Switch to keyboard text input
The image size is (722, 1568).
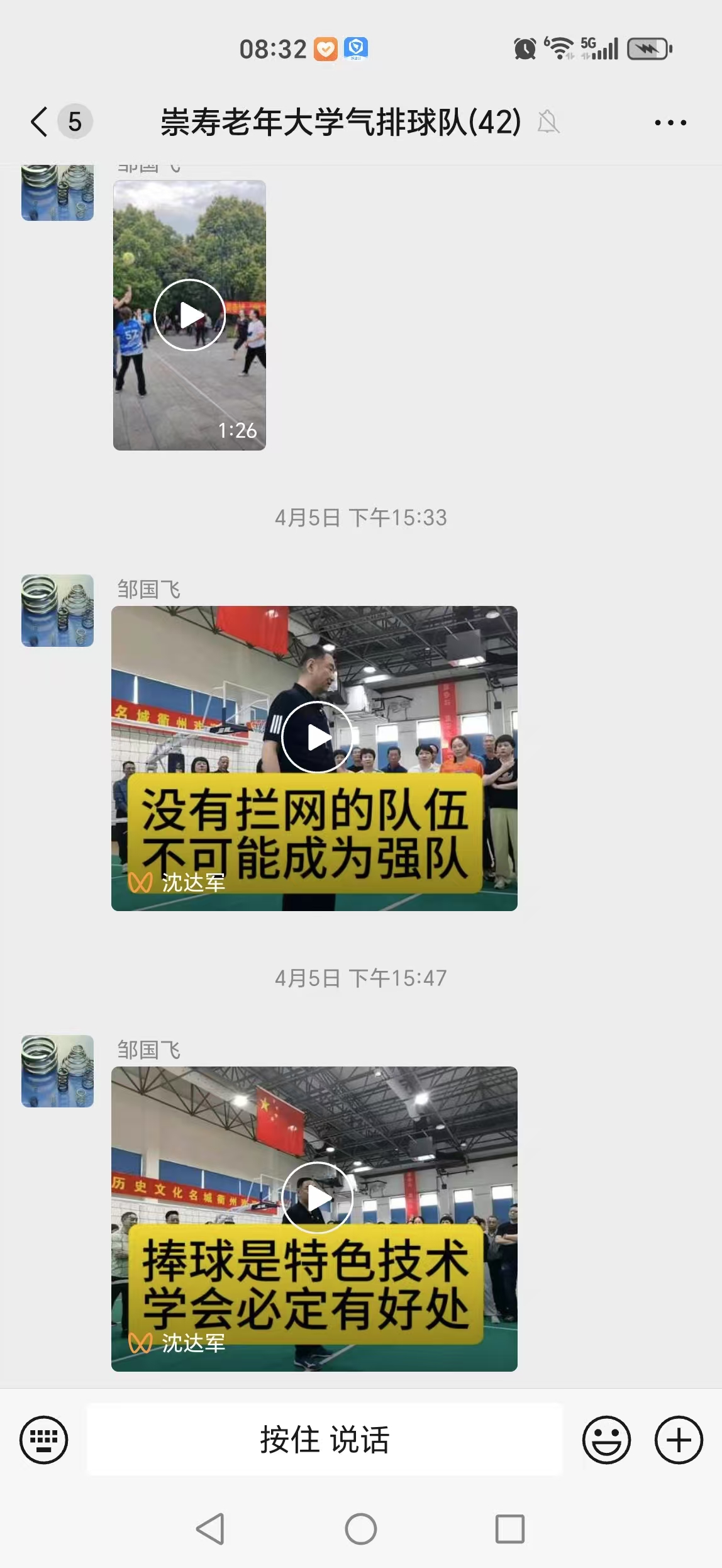[43, 1440]
